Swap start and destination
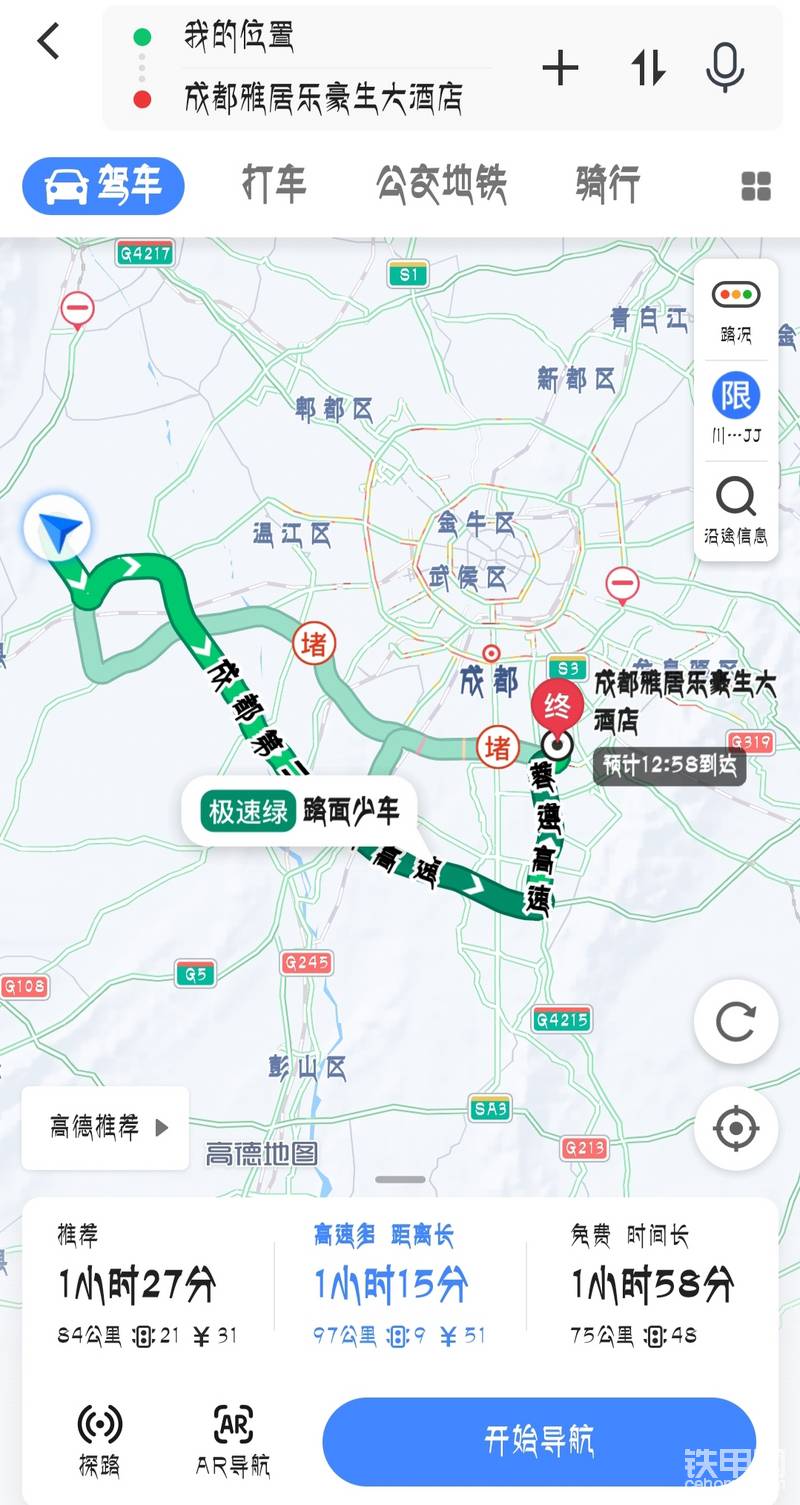Screen dimensions: 800x1505 click(648, 68)
